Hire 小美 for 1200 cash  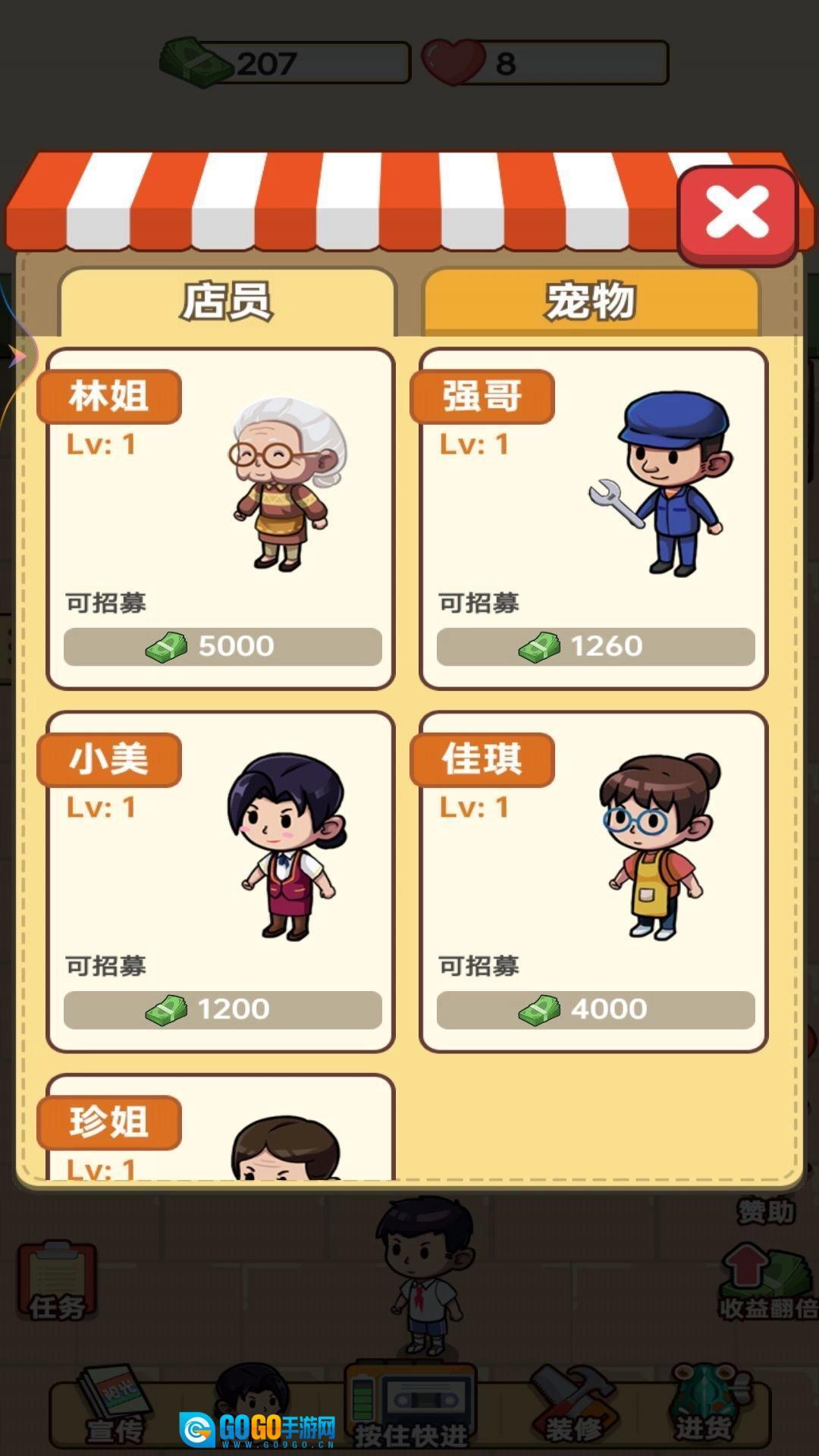click(x=222, y=1010)
